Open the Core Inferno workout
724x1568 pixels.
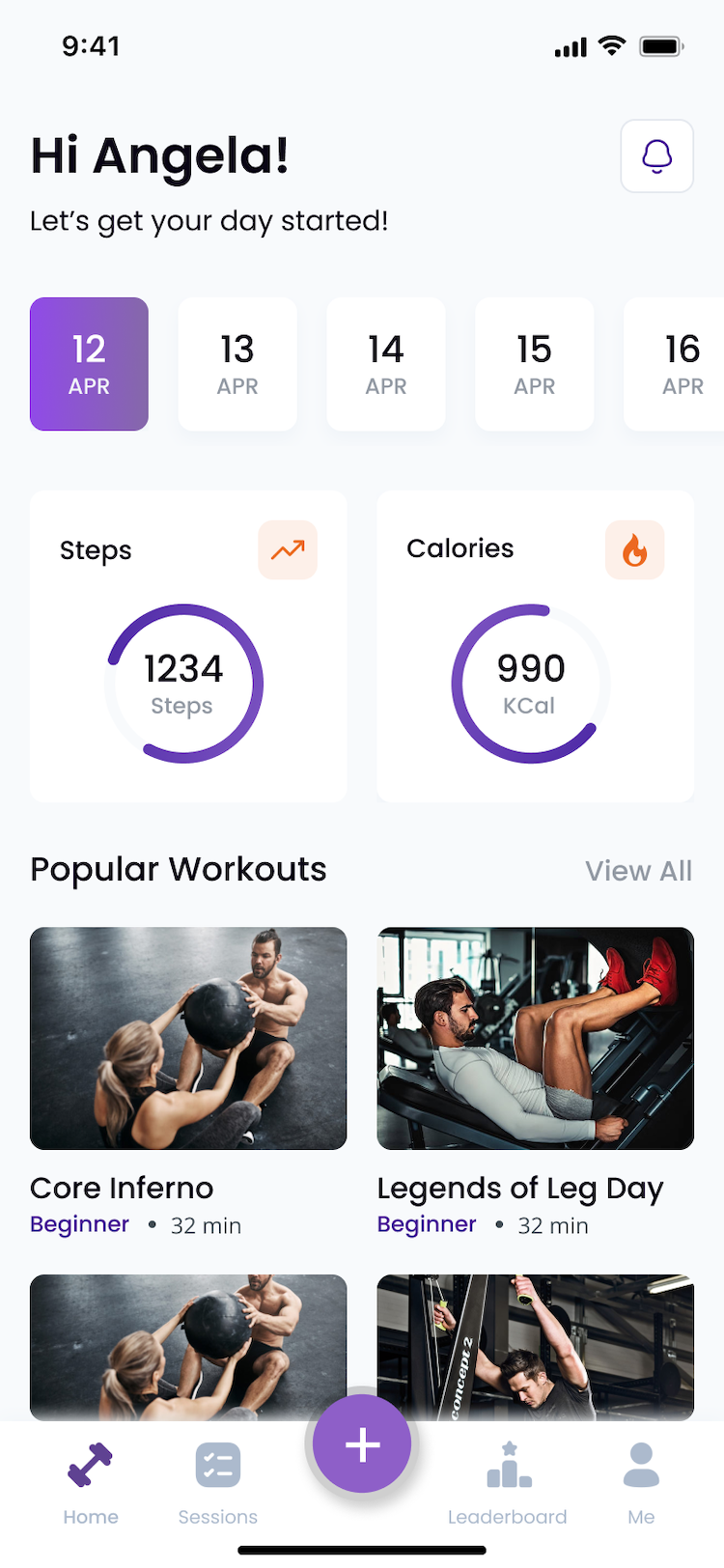click(x=188, y=1039)
